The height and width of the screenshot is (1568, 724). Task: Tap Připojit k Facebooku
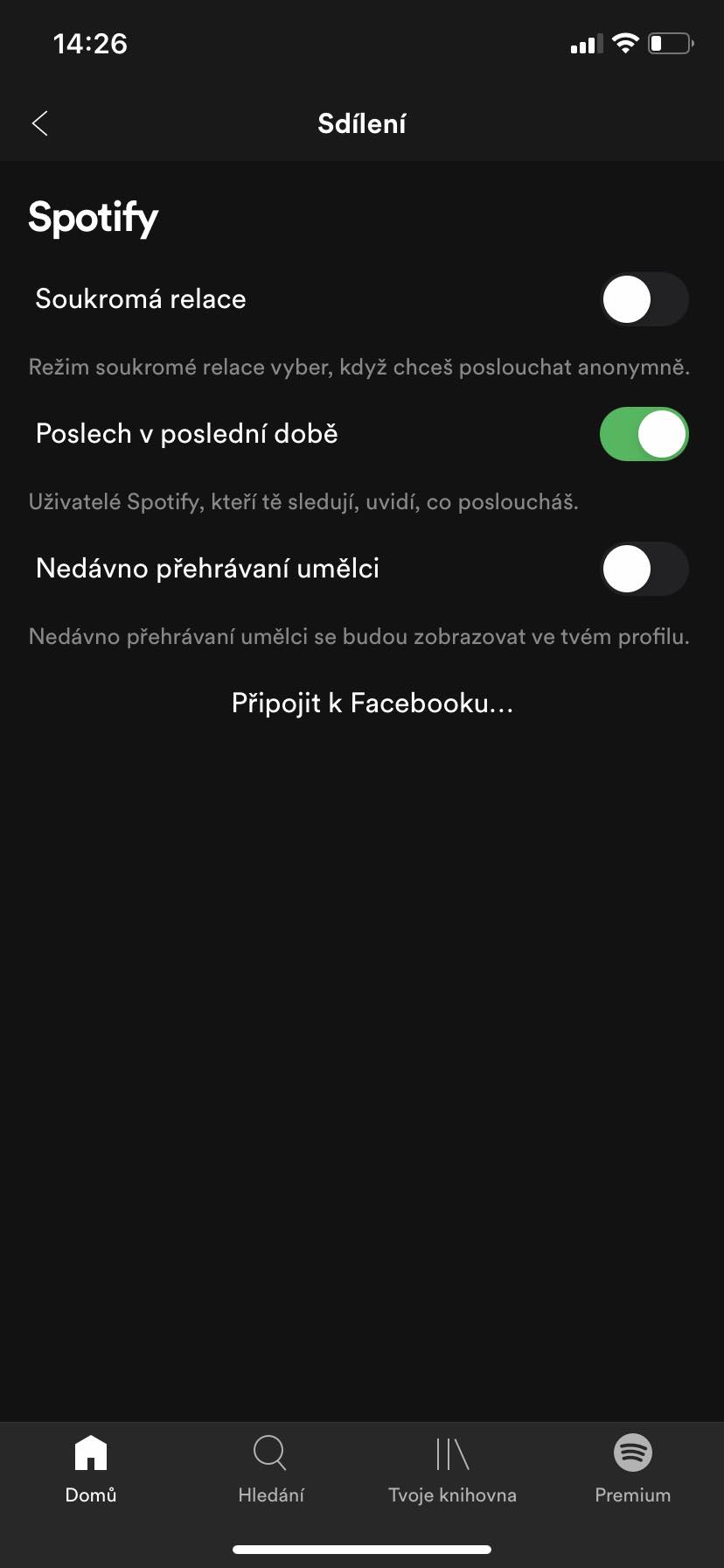[x=372, y=703]
